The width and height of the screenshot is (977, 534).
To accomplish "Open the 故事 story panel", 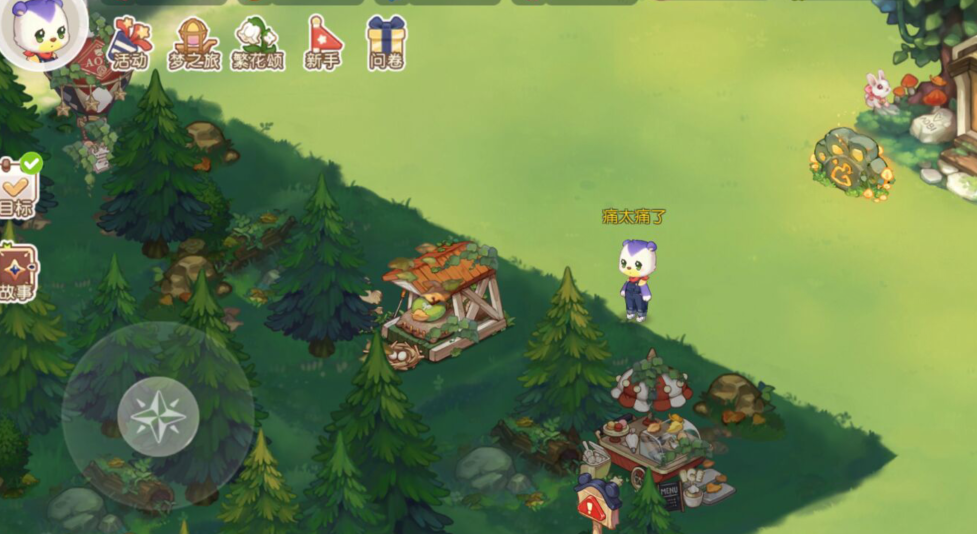I will point(17,273).
